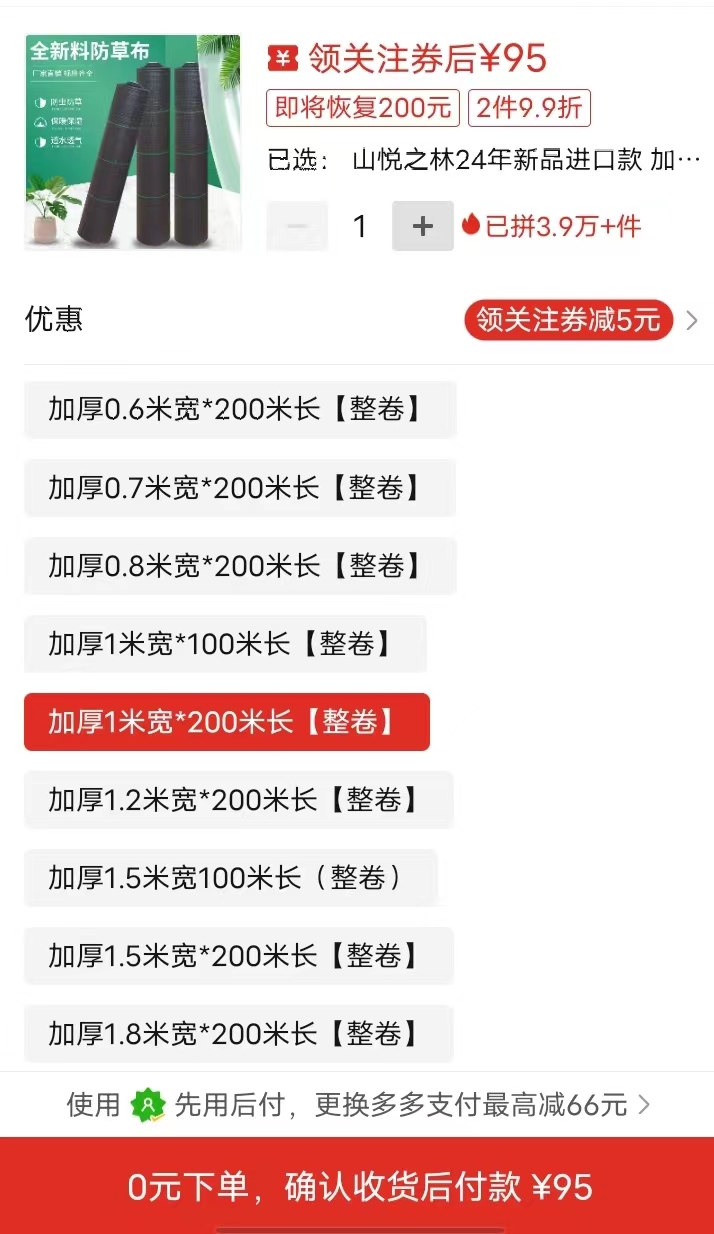Place order with 0元下单 button
This screenshot has height=1234, width=714.
tap(357, 1187)
